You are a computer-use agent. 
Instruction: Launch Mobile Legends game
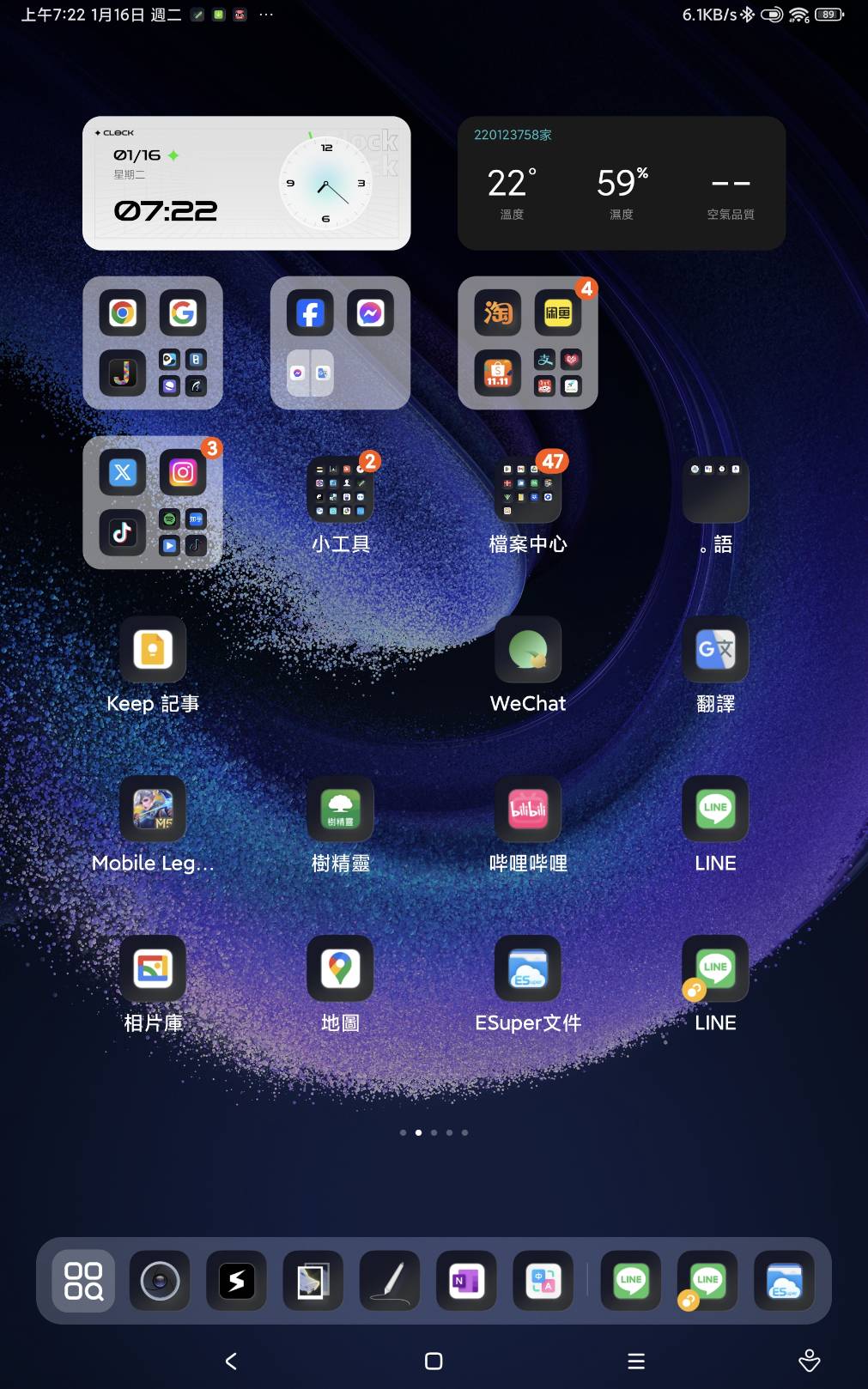pos(153,810)
